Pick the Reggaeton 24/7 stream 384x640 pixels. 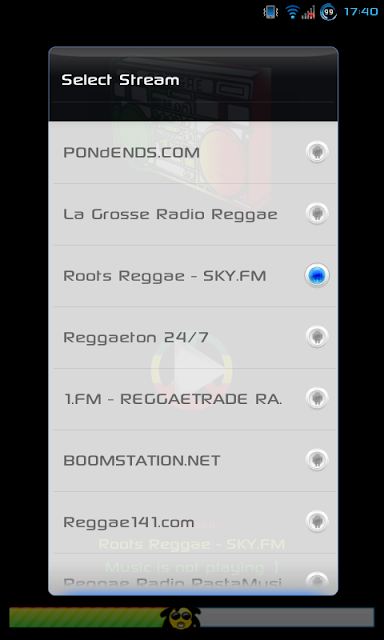coord(193,338)
